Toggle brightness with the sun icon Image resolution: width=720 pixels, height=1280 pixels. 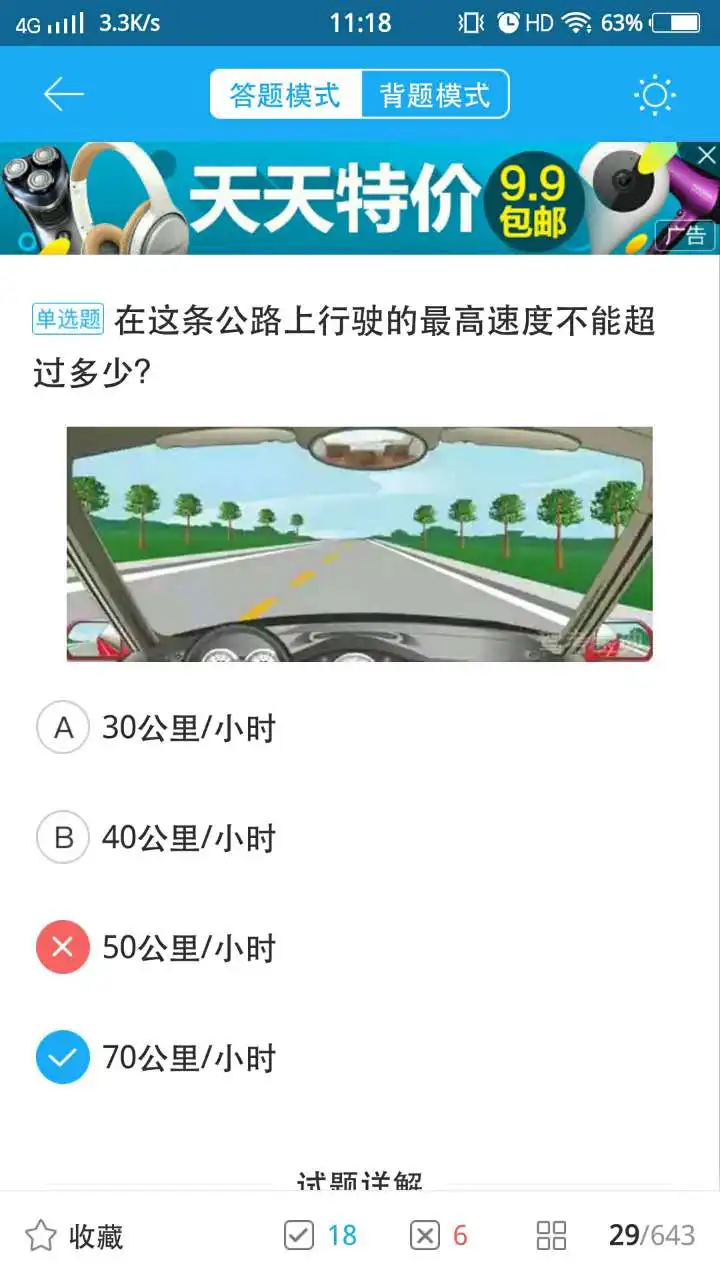click(x=655, y=95)
